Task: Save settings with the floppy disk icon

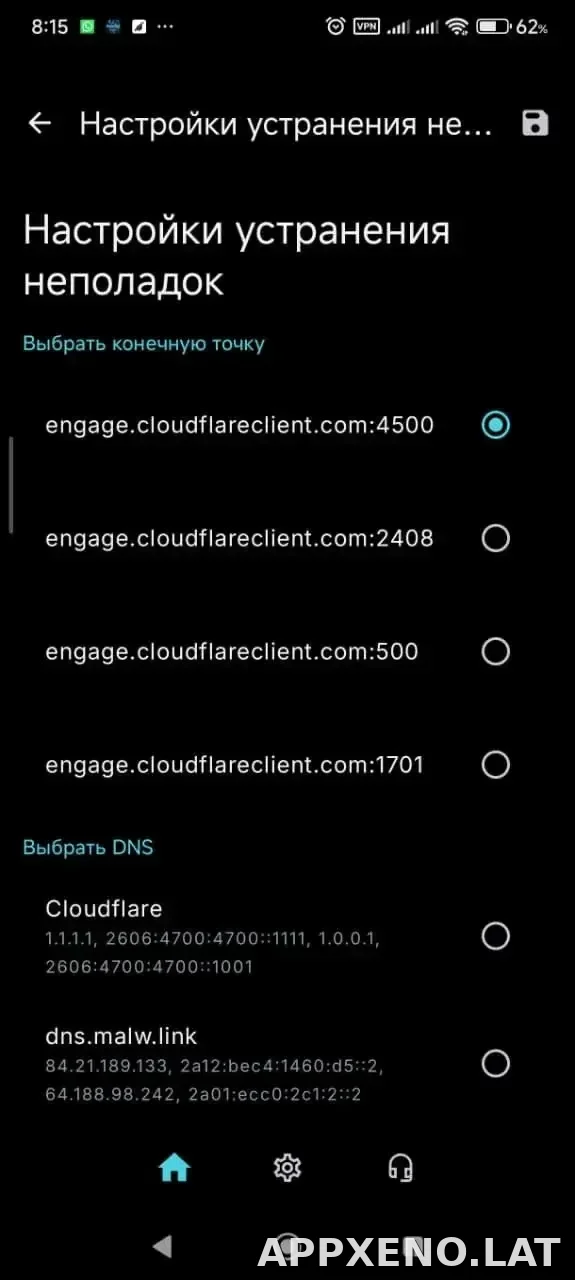Action: point(536,124)
